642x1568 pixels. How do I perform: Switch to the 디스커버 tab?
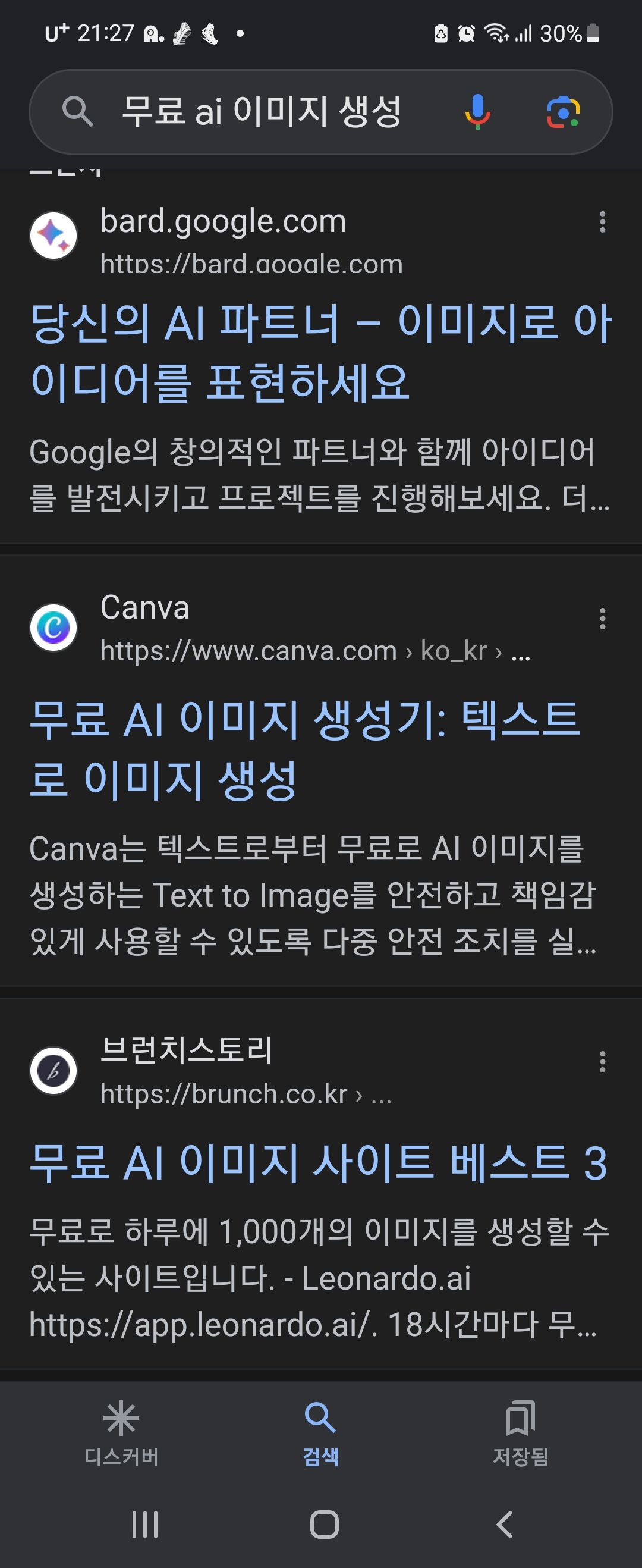coord(121,1432)
